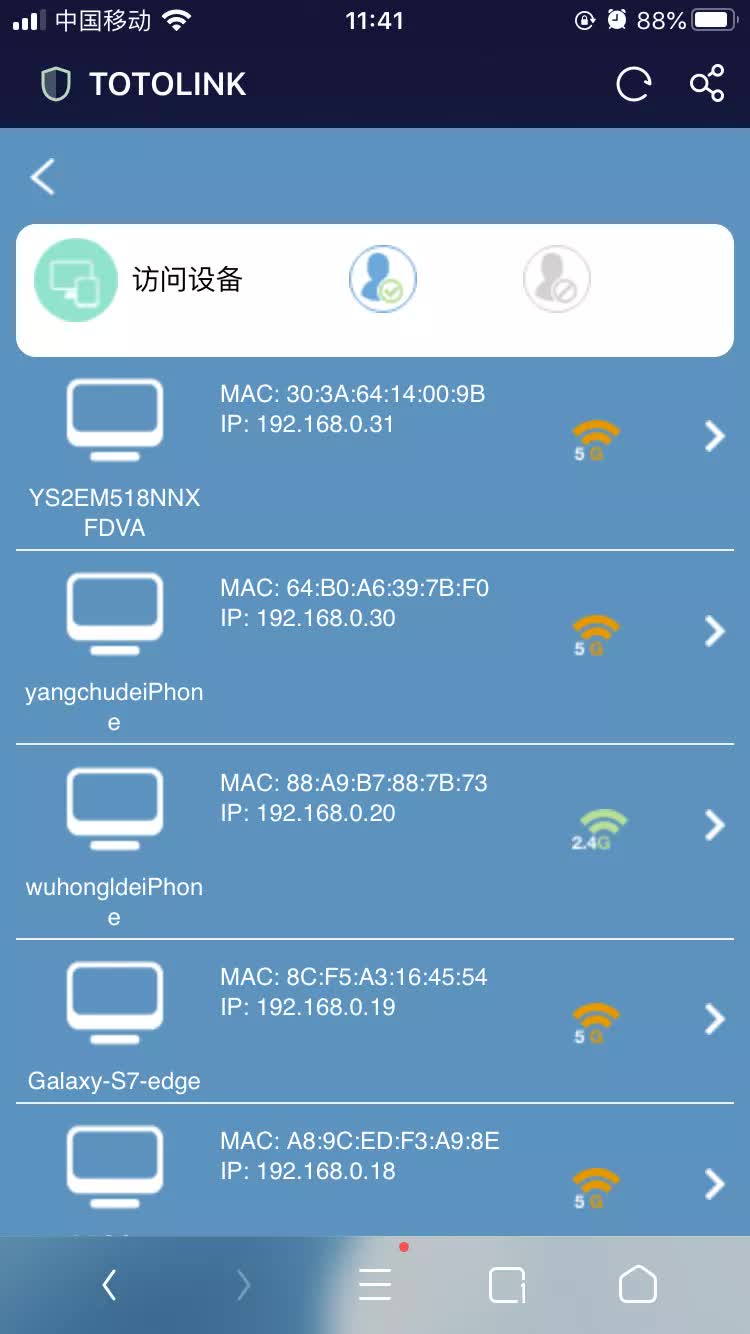Open wuhongldeiPhone device details
Screen dimensions: 750x1334
(714, 825)
